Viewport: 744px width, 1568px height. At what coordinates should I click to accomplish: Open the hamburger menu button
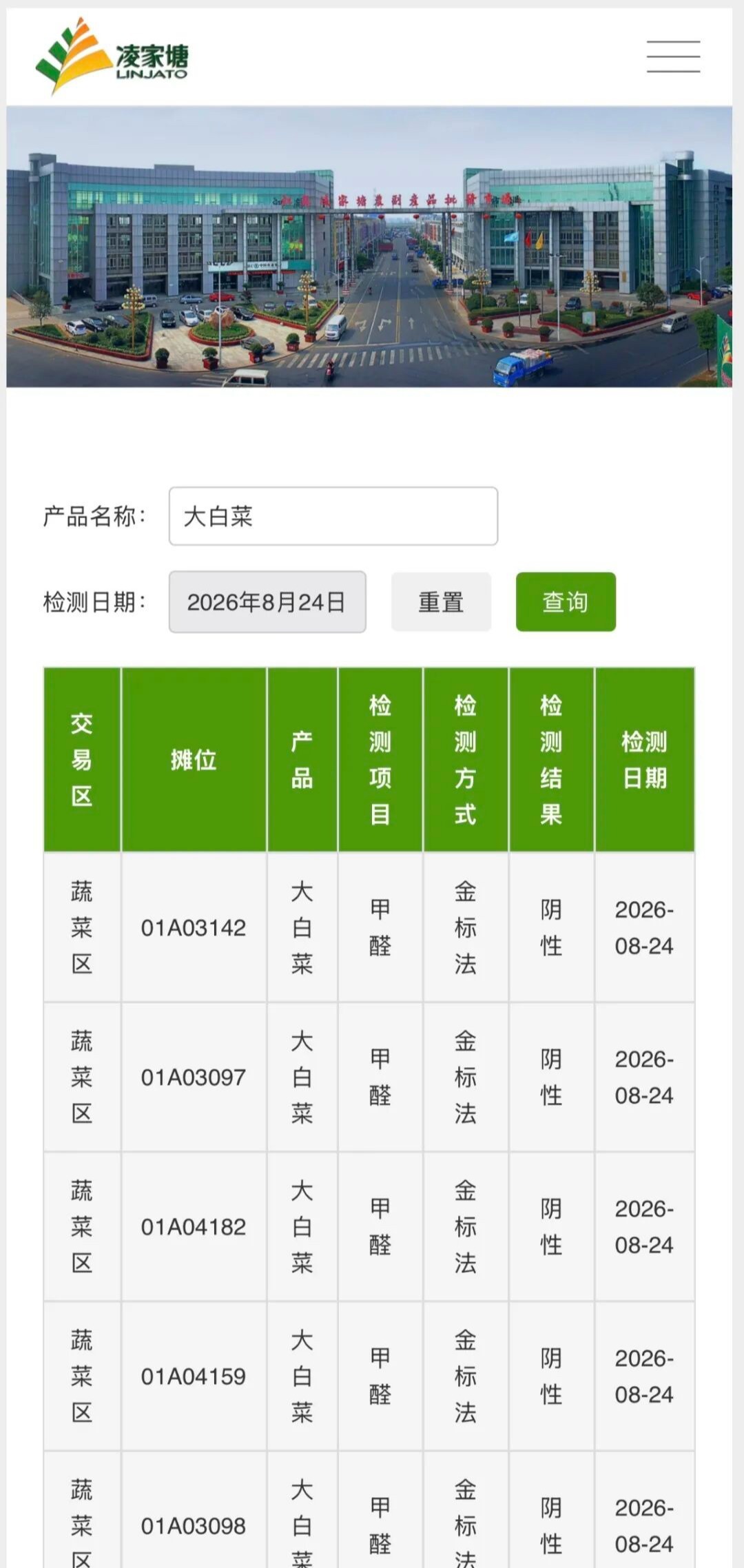click(x=673, y=56)
